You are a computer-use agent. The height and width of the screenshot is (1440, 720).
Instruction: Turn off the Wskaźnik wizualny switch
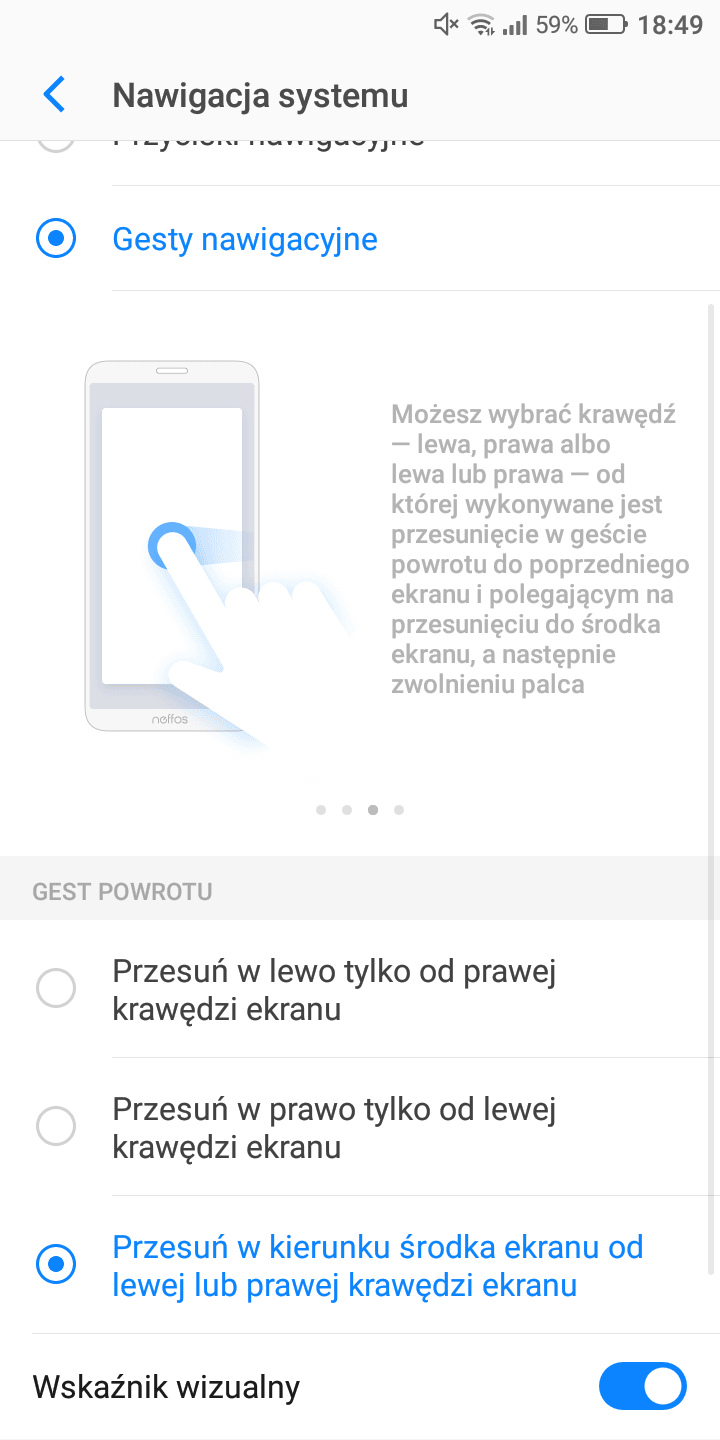642,1387
